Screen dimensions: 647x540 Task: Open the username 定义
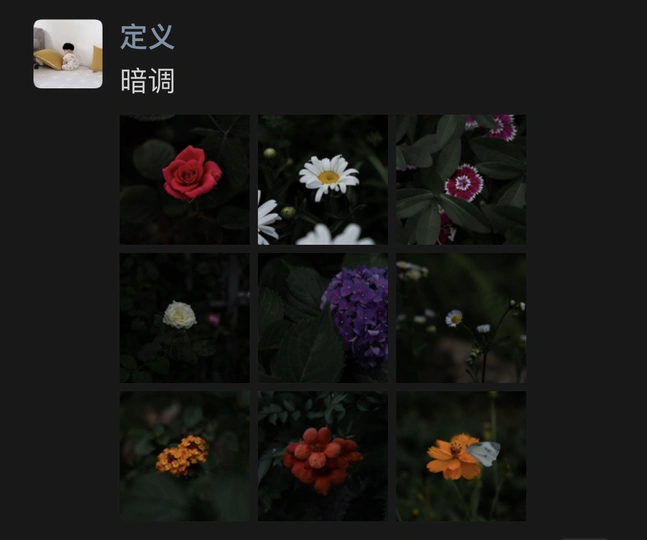(147, 38)
